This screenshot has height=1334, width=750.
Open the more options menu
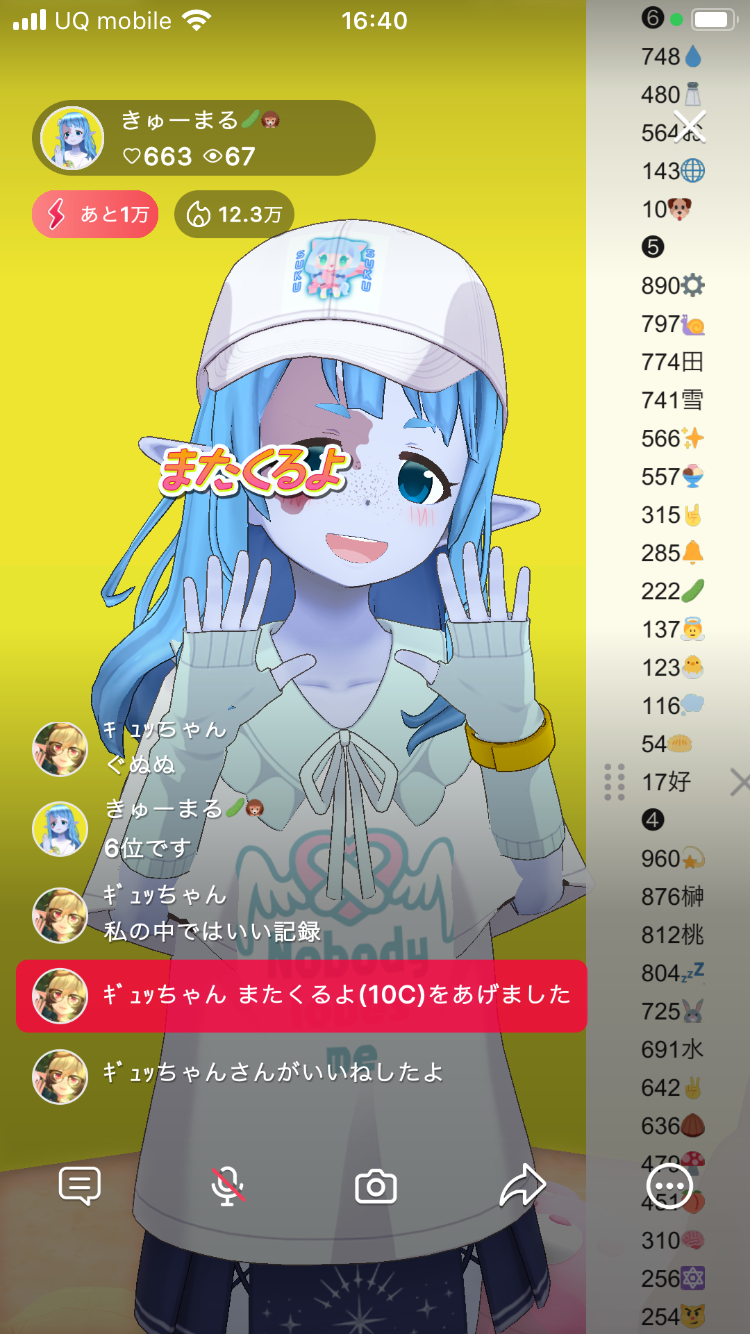point(669,1186)
